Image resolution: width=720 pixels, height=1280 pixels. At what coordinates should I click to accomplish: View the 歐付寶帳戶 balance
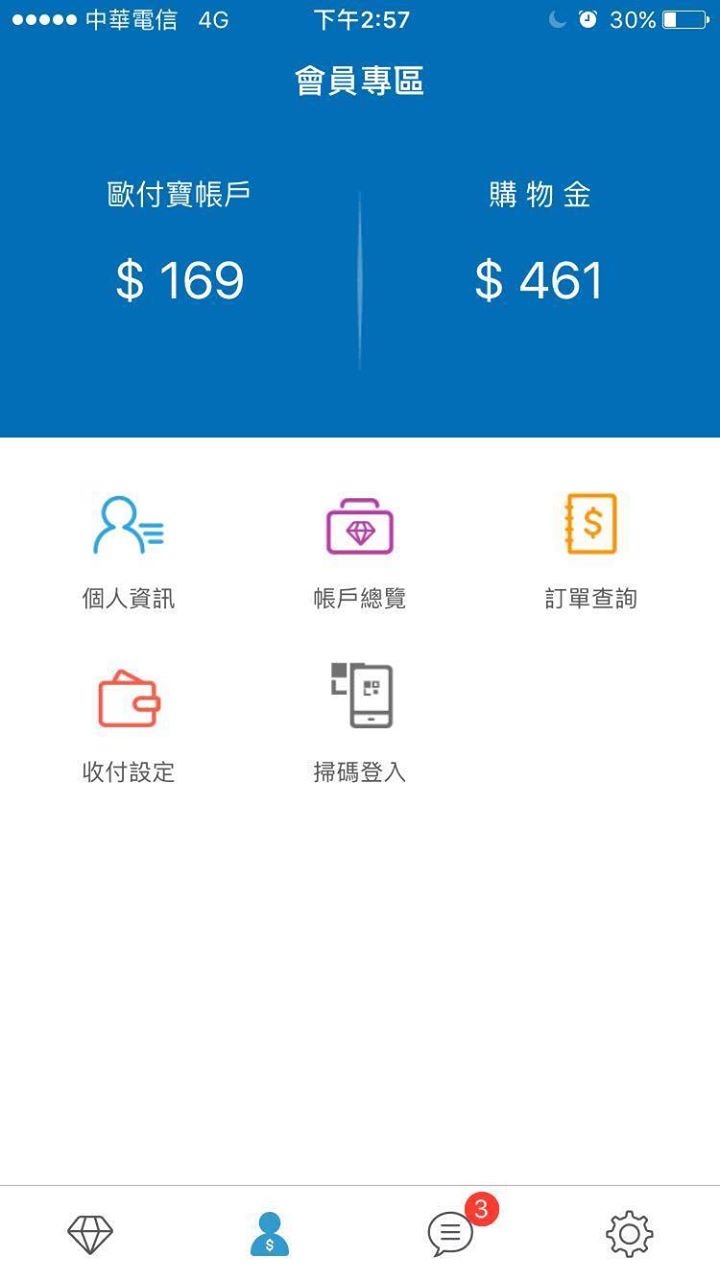tap(180, 280)
